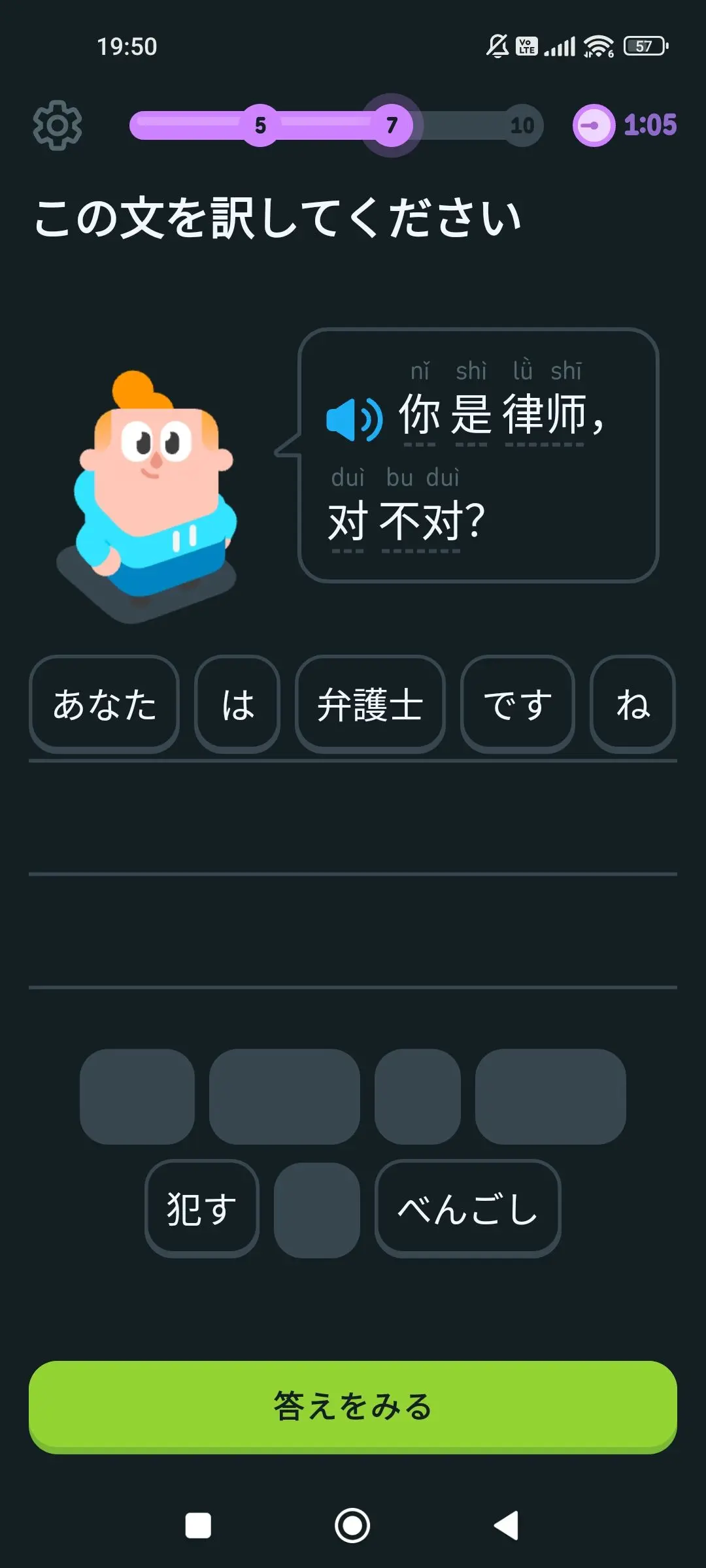Remove the 弁護士 tile from the answer
The width and height of the screenshot is (706, 1568).
tap(370, 704)
